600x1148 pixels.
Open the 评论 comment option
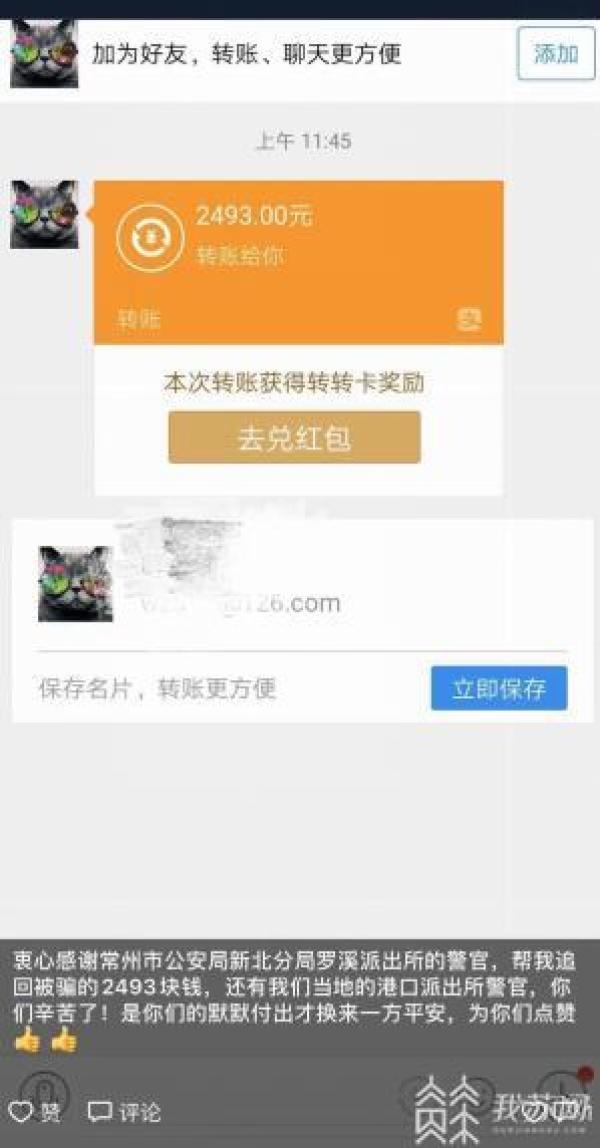tap(124, 1111)
